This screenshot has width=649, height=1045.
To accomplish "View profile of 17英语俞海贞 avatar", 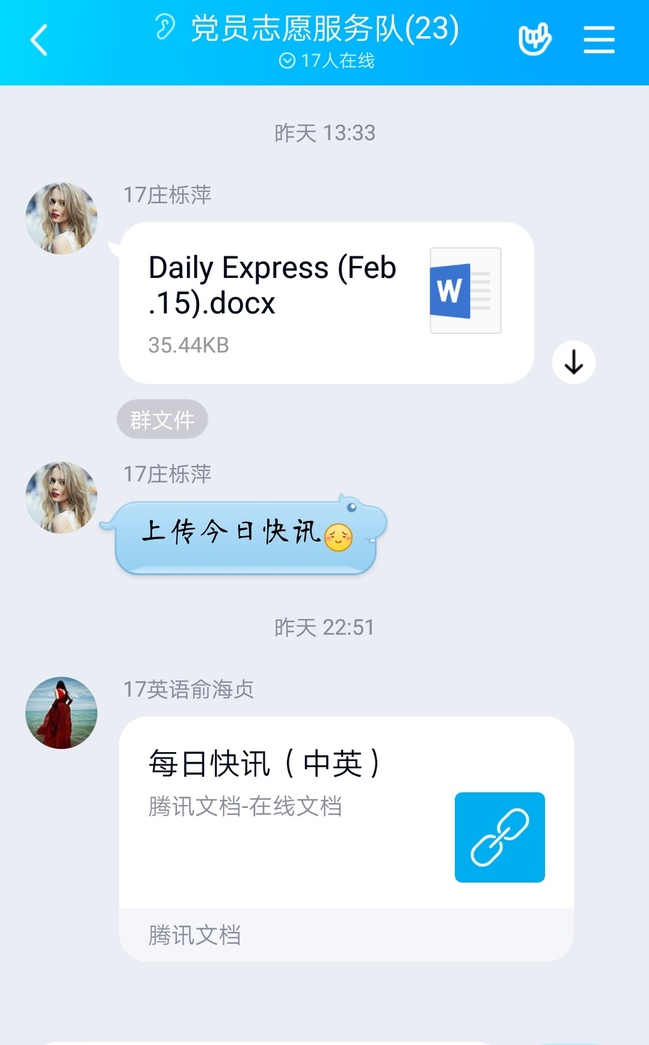I will click(x=61, y=713).
